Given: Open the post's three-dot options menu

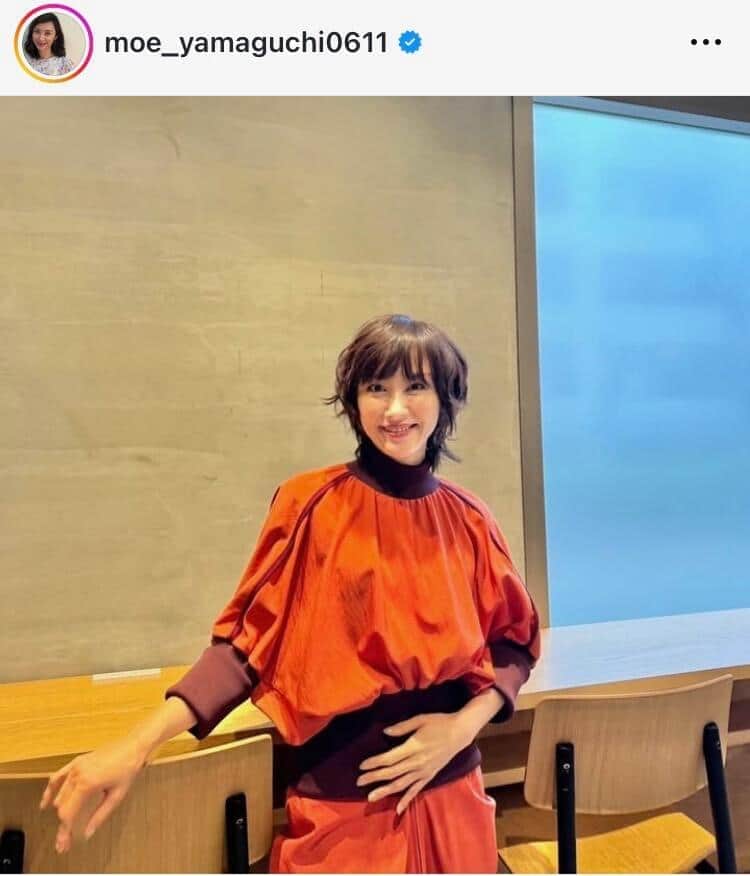Looking at the screenshot, I should pyautogui.click(x=705, y=42).
